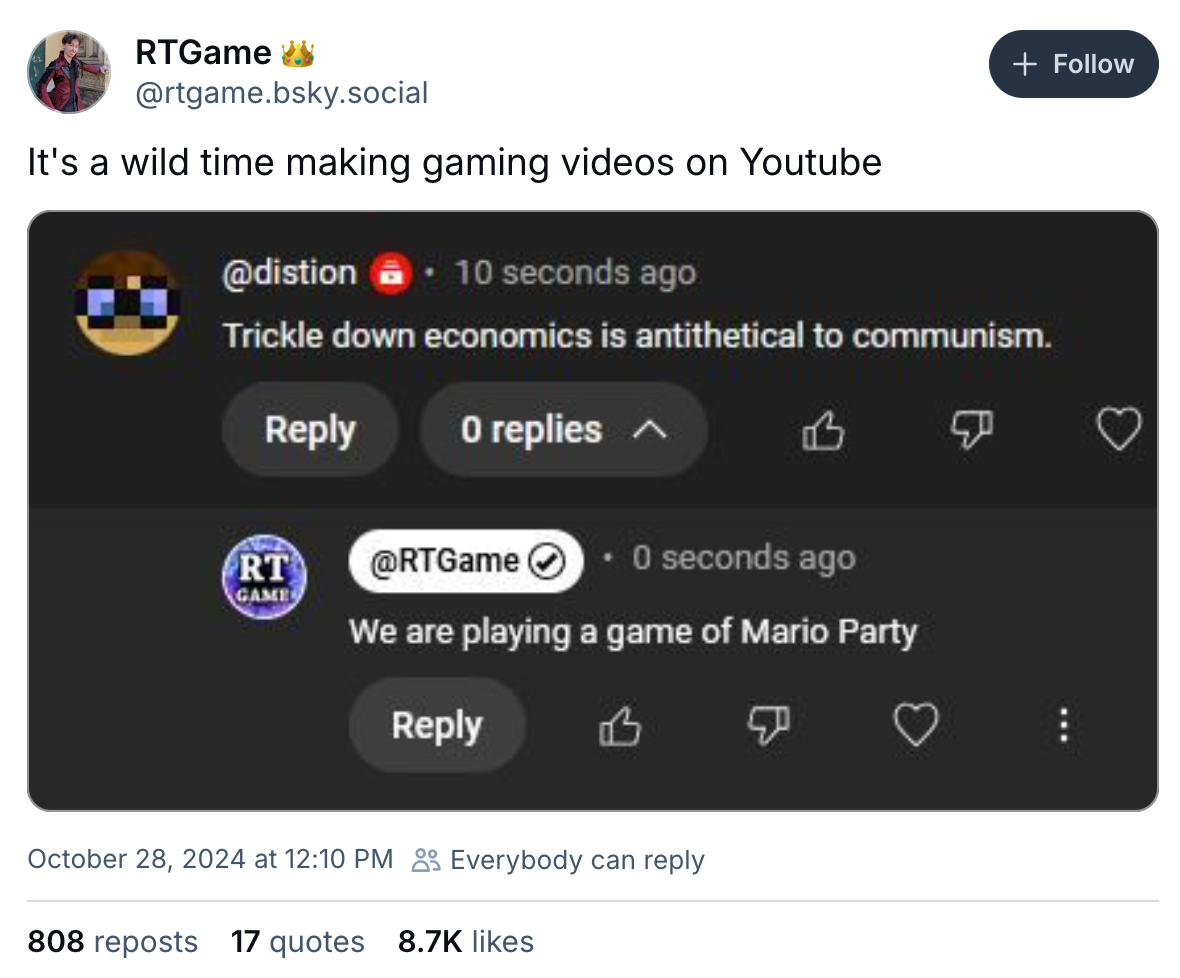See who gave the 8.7K likes
The width and height of the screenshot is (1180, 978).
click(x=465, y=941)
